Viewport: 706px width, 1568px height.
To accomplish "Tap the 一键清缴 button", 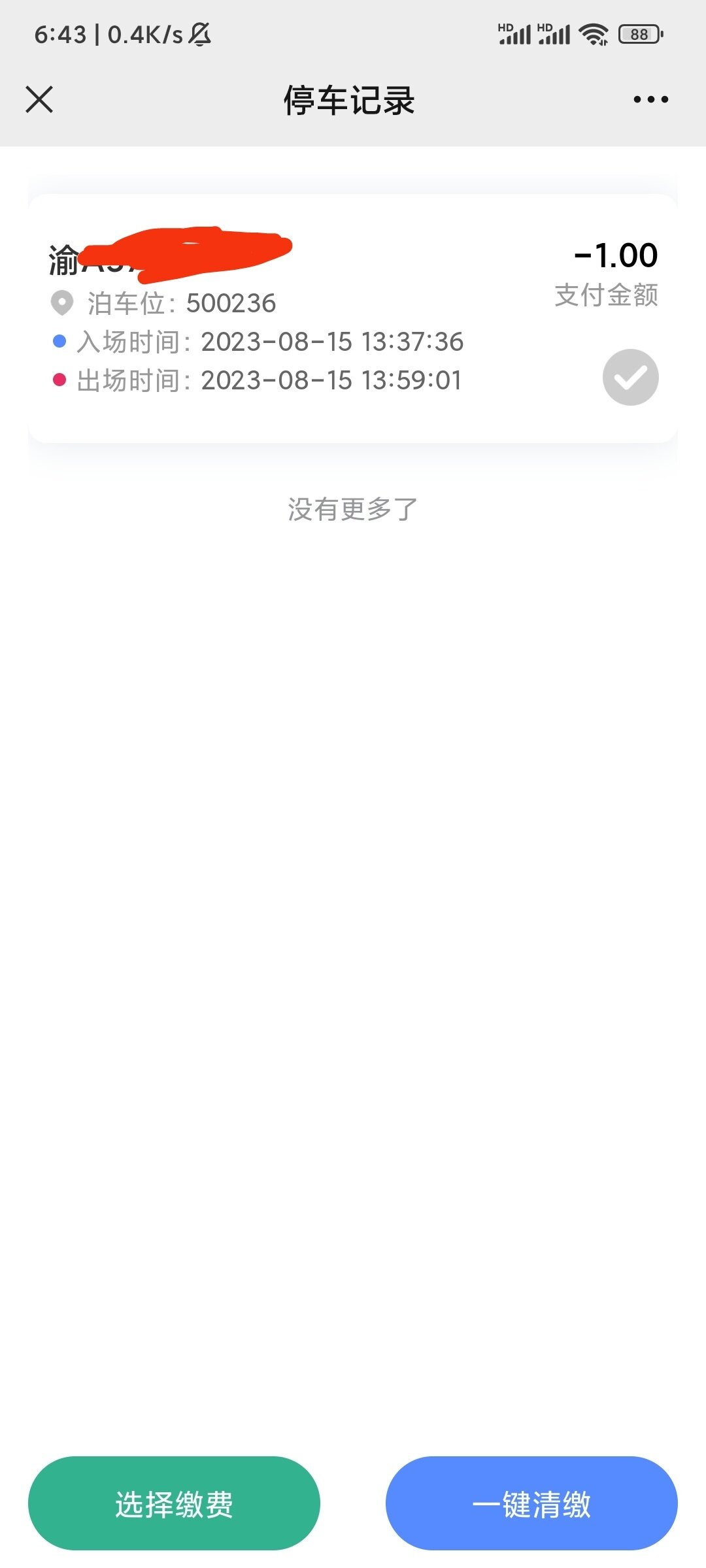I will [x=531, y=1503].
